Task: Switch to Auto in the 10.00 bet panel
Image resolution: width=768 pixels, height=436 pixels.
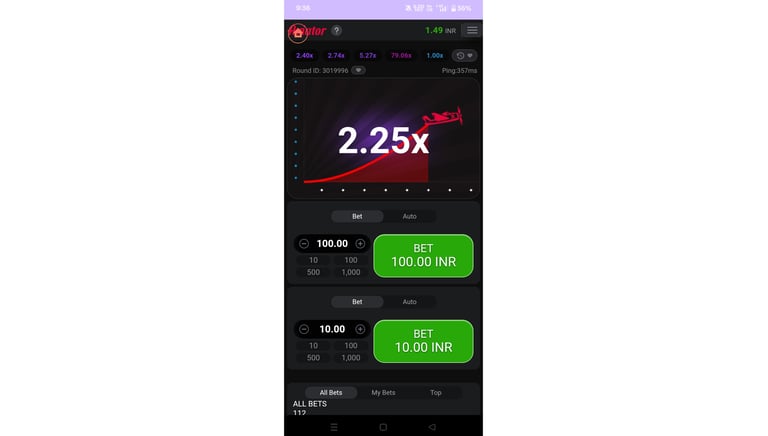Action: (x=409, y=302)
